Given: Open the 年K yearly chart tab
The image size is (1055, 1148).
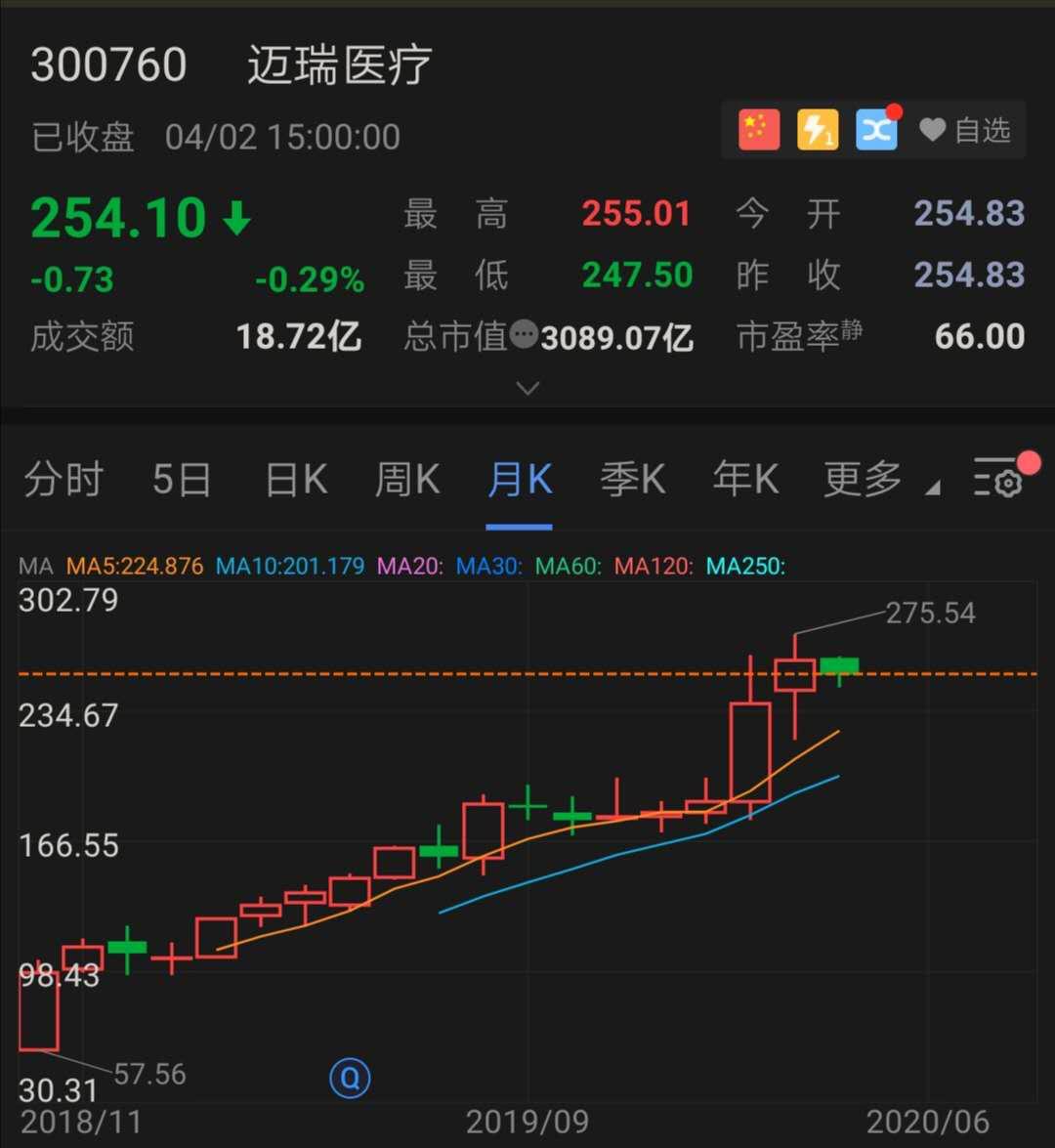Looking at the screenshot, I should pyautogui.click(x=745, y=479).
